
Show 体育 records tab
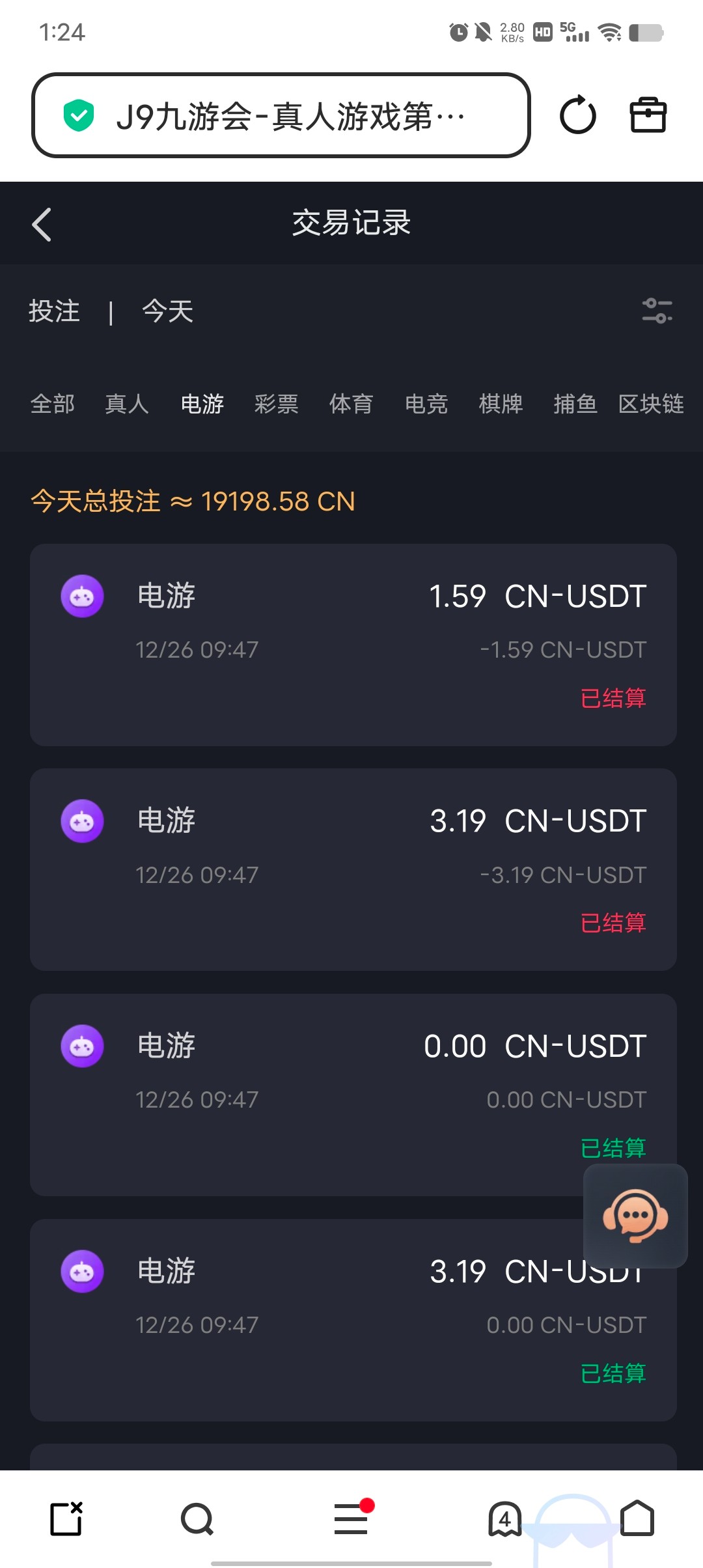351,404
